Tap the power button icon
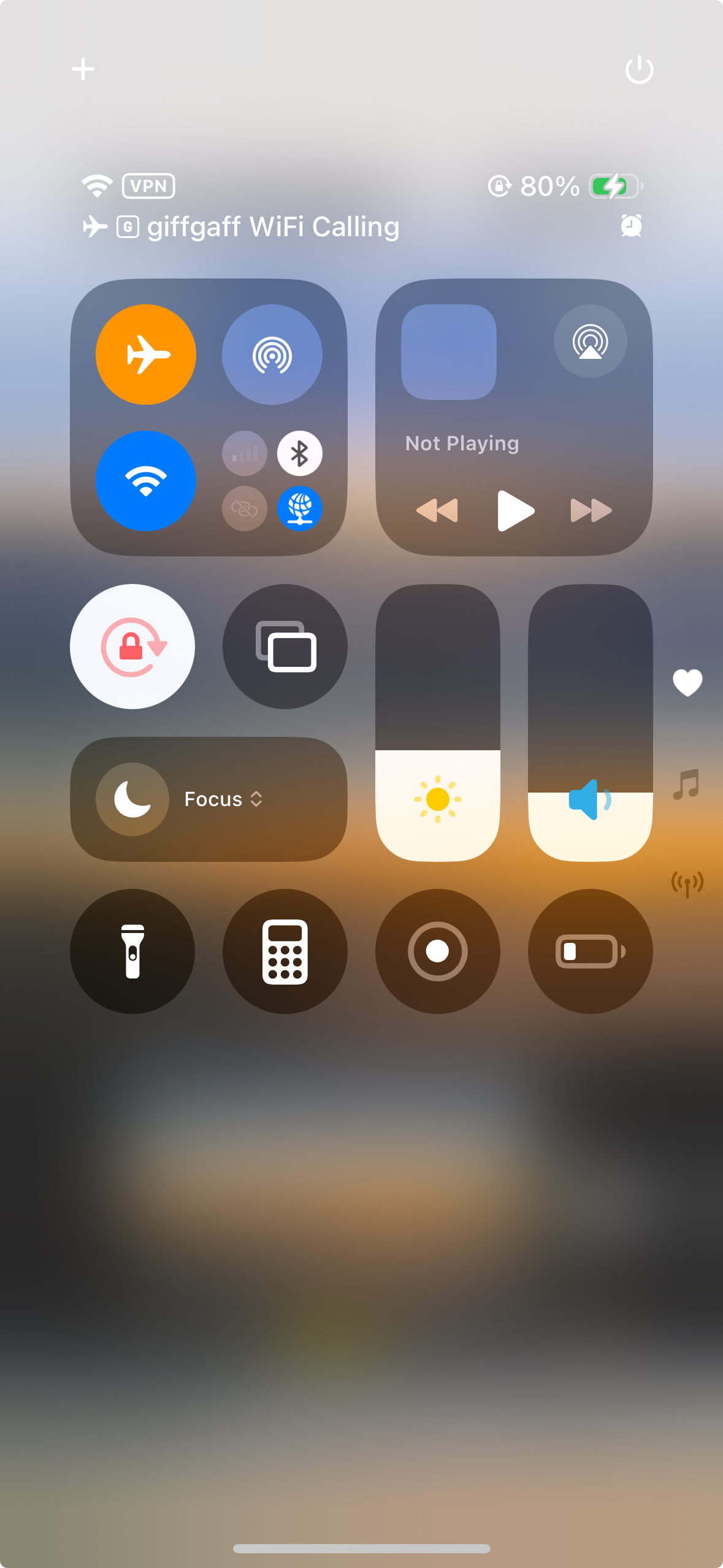 click(x=639, y=70)
